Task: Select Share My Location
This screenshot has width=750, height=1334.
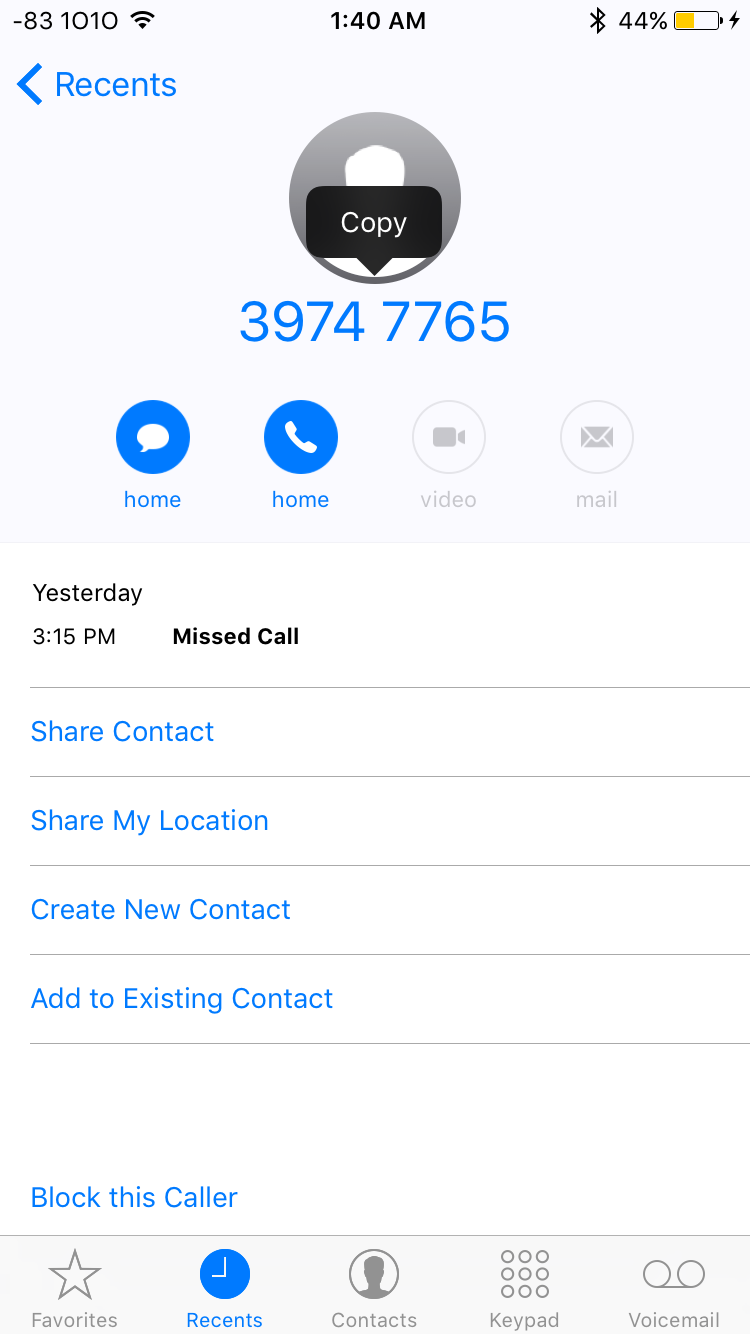Action: (x=149, y=820)
